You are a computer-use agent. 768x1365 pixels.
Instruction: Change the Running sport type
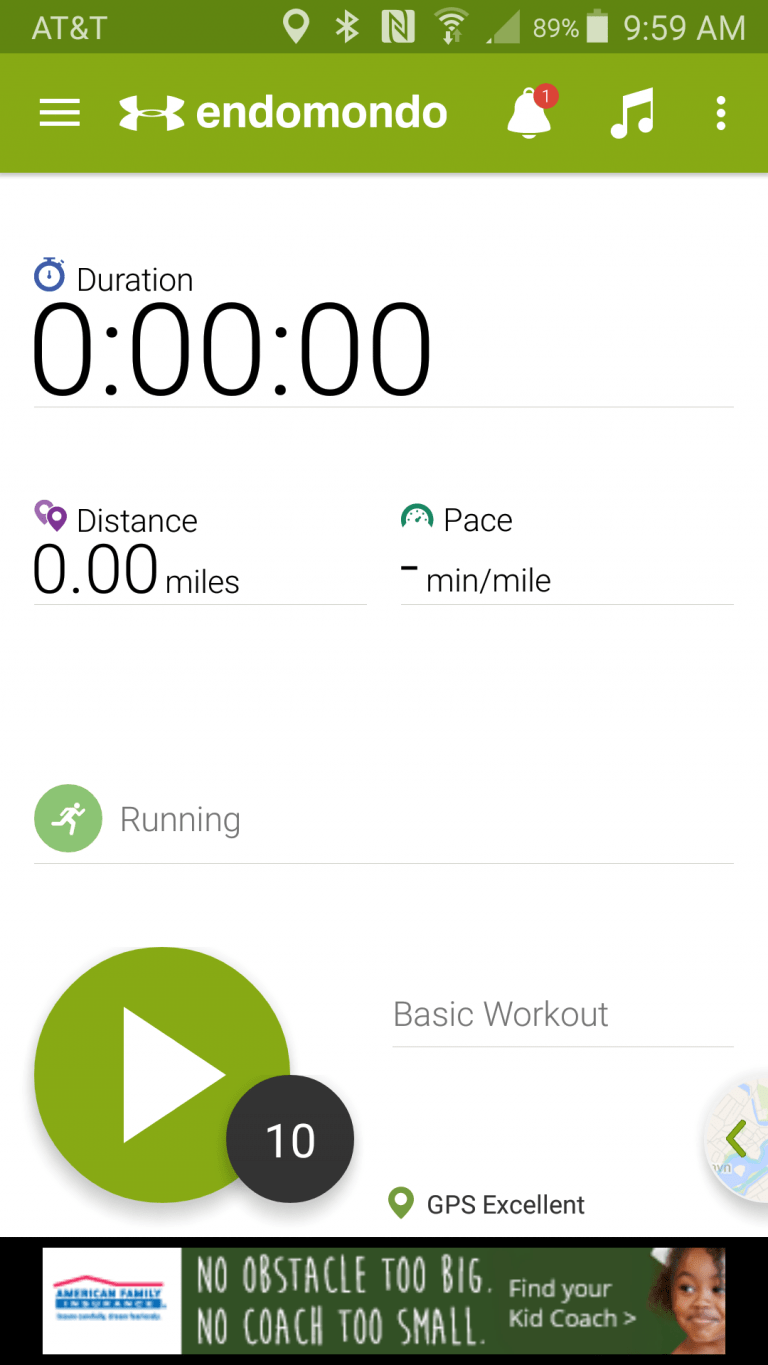pos(384,819)
